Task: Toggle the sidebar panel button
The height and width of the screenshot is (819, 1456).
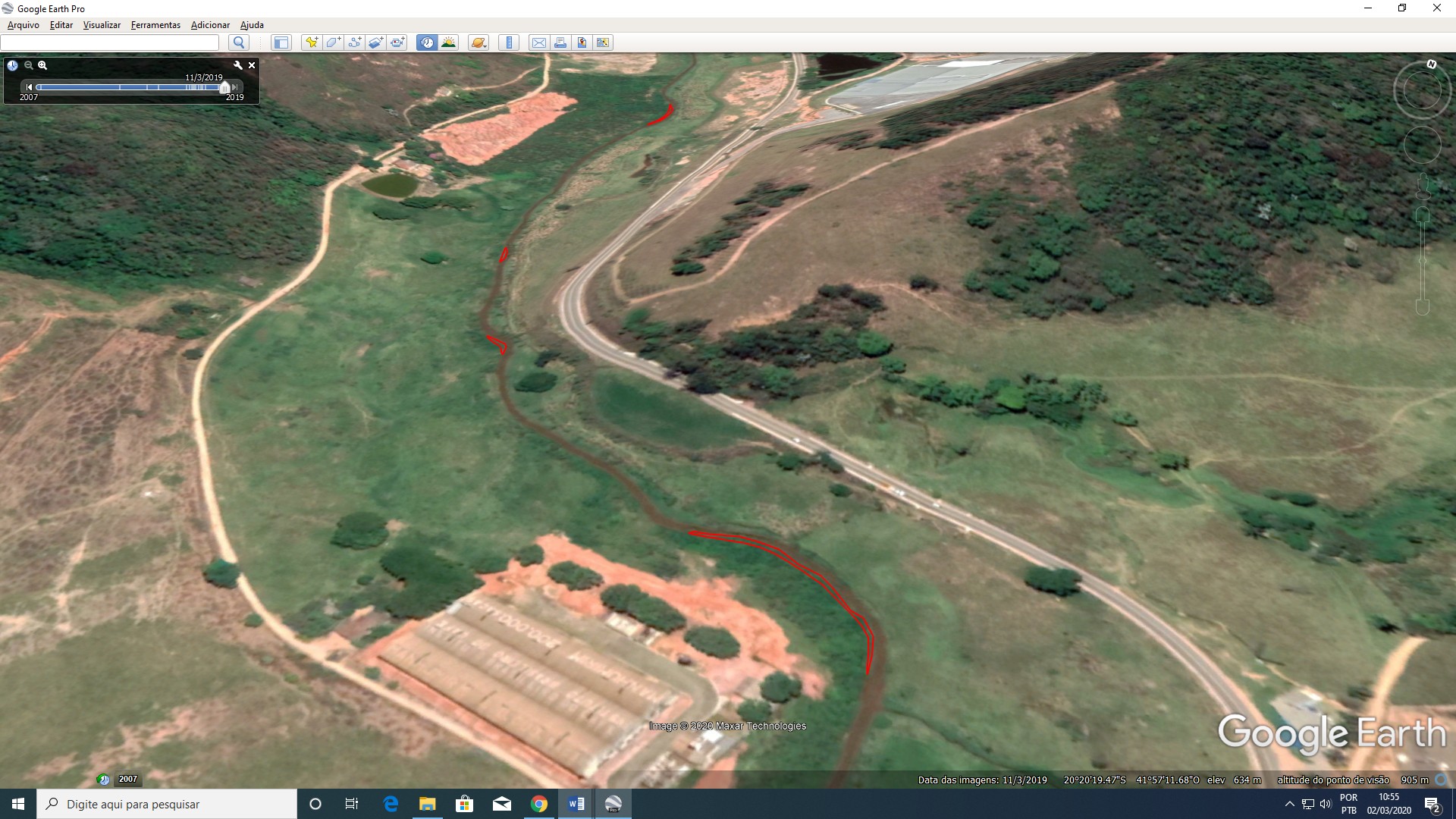Action: (281, 42)
